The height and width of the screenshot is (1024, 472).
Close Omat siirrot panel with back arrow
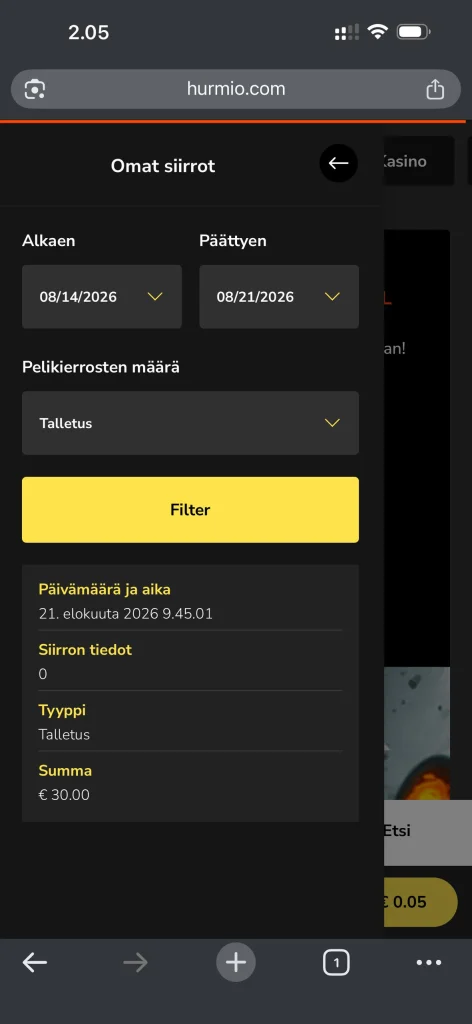point(338,163)
